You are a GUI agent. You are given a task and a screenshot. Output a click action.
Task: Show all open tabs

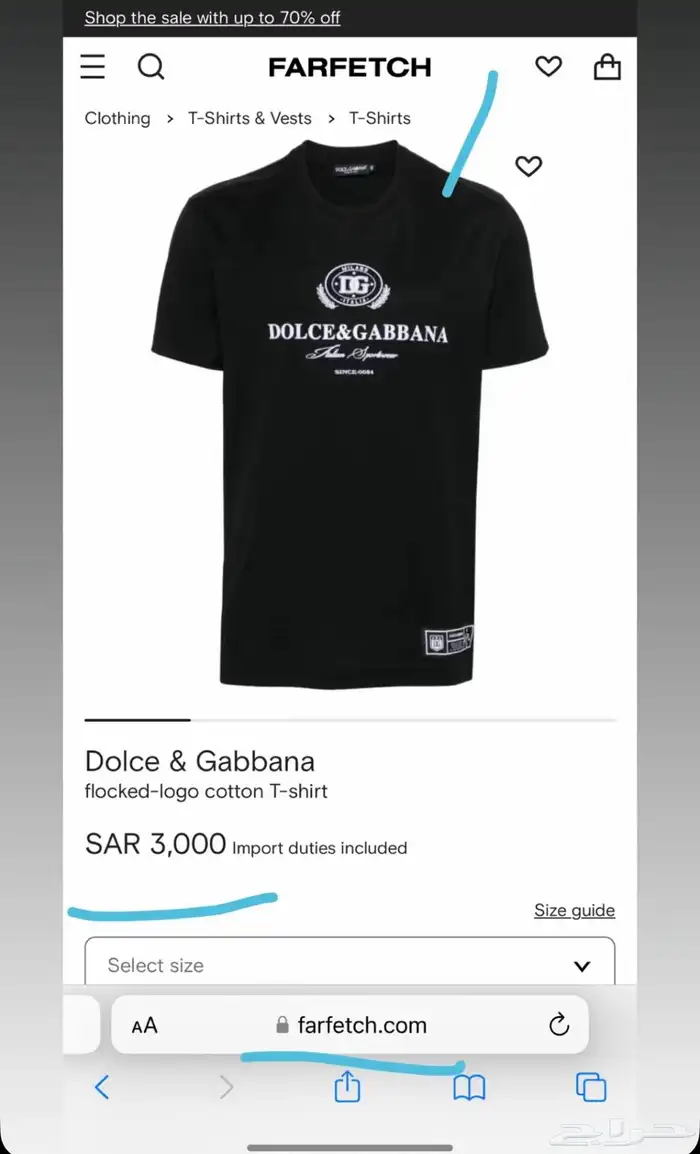(591, 1087)
